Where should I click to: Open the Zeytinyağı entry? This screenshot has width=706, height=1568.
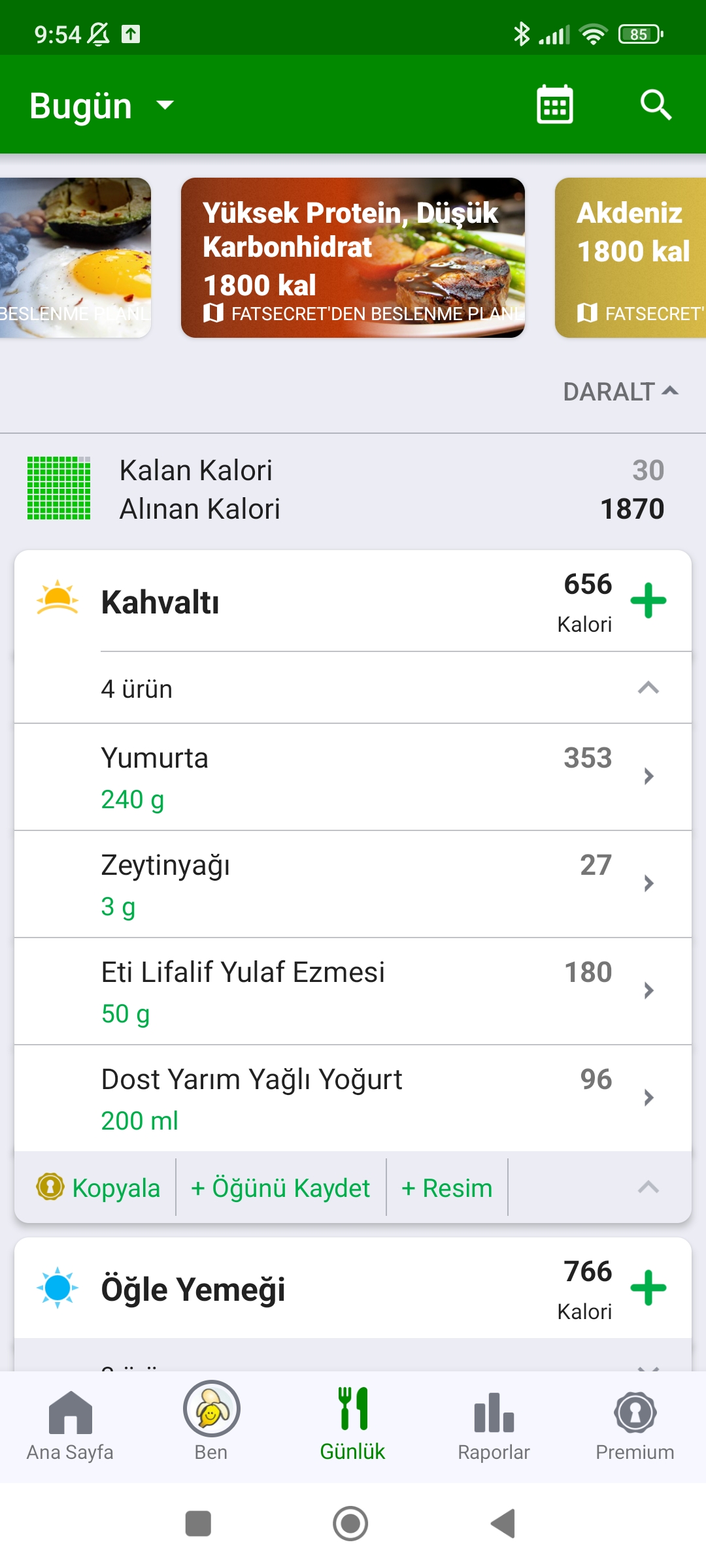tap(353, 884)
